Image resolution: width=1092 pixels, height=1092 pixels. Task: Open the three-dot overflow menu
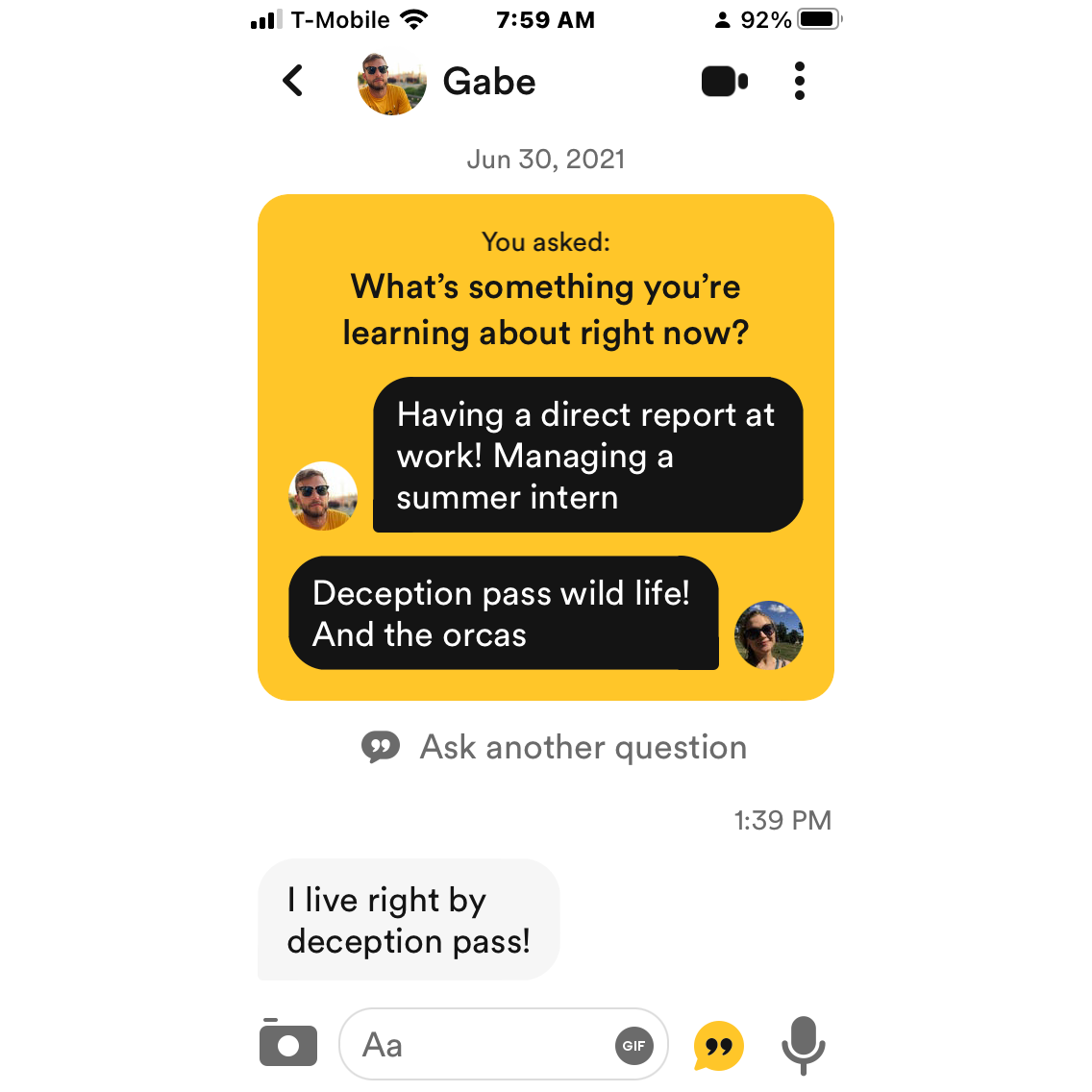tap(799, 82)
